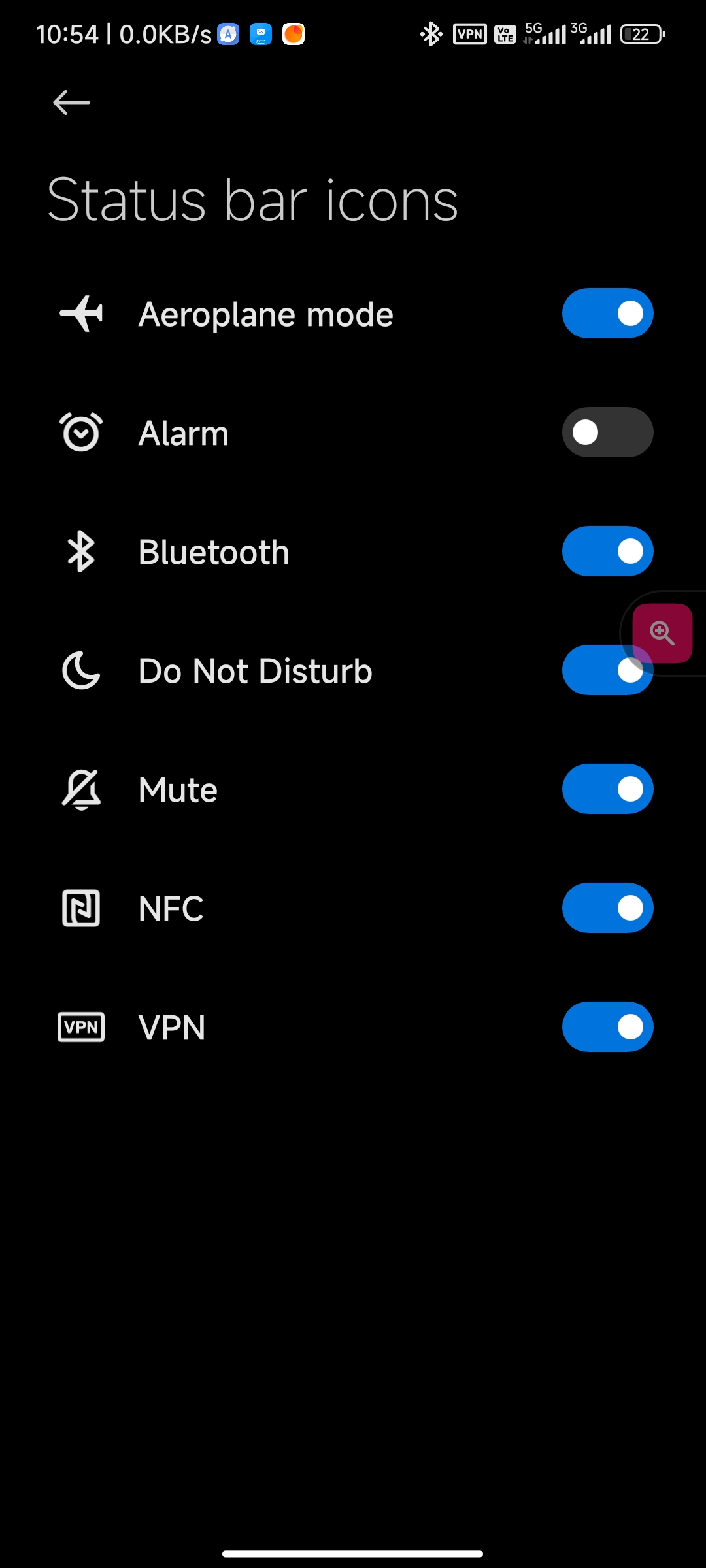Viewport: 706px width, 1568px height.
Task: Tap the floating magnifier zoom button
Action: click(x=662, y=633)
